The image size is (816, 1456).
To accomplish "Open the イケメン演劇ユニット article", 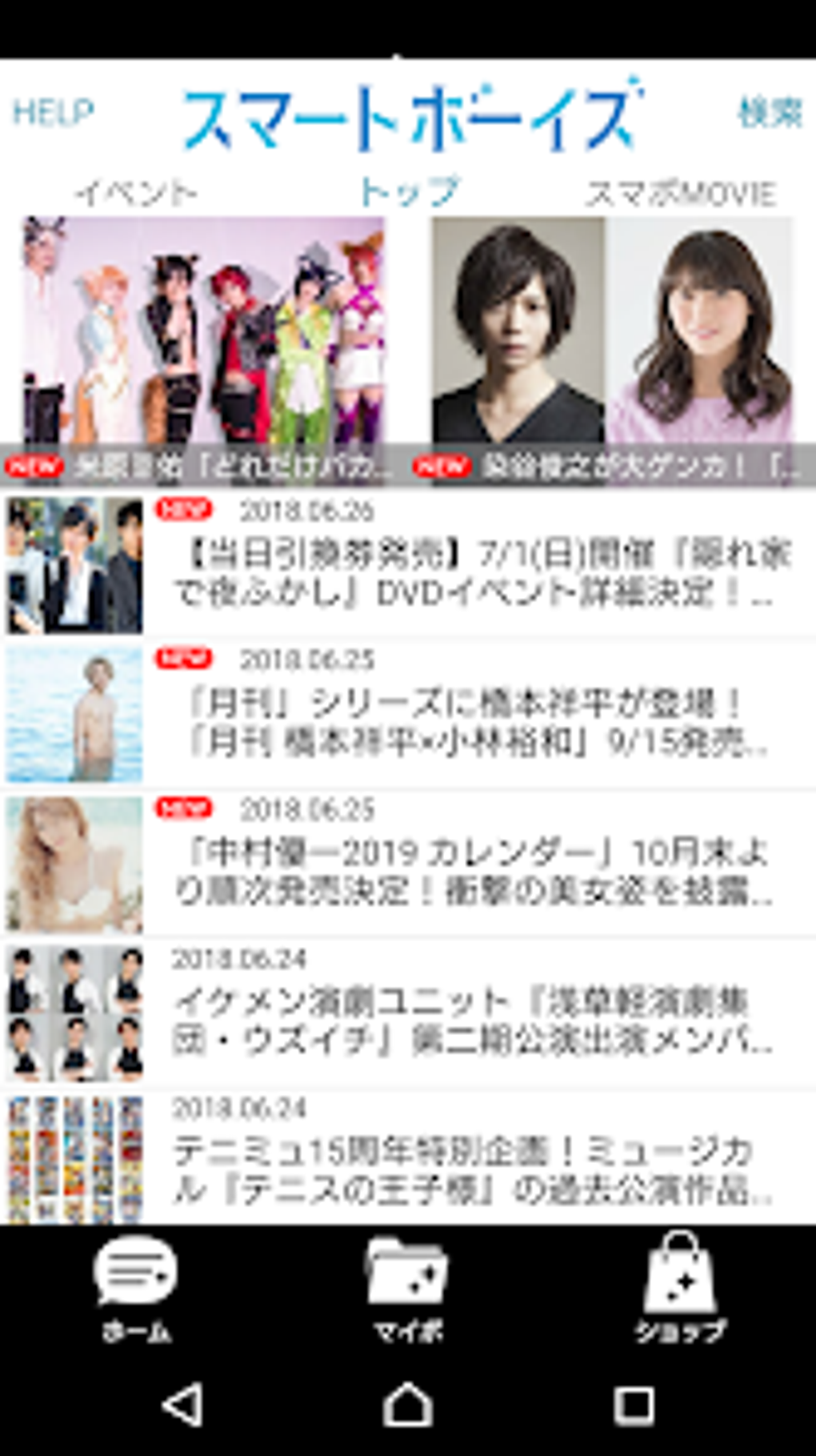I will pyautogui.click(x=408, y=1013).
